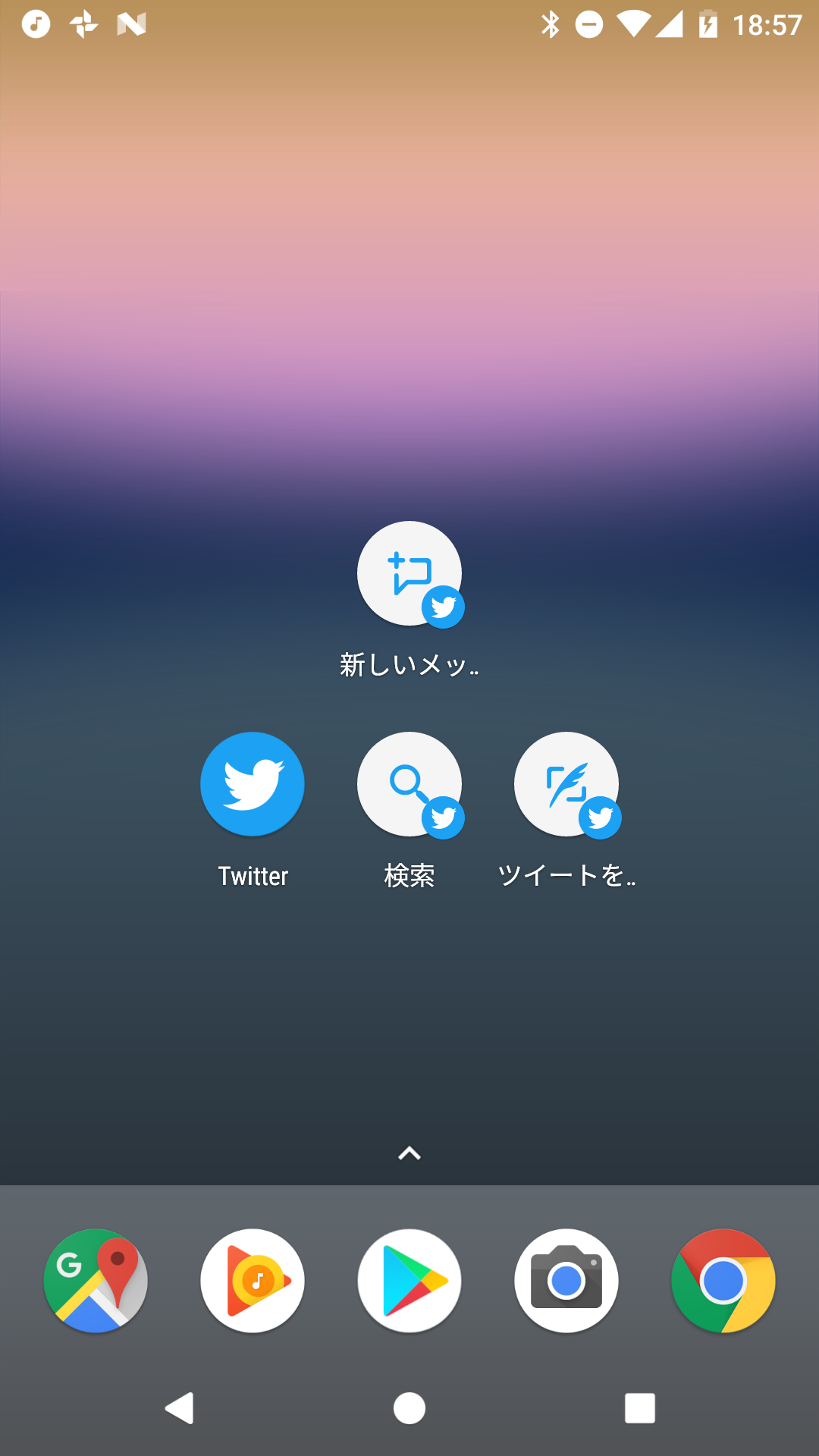The image size is (819, 1456).
Task: Open the Twitter 検索 (search) shortcut
Action: tap(409, 784)
